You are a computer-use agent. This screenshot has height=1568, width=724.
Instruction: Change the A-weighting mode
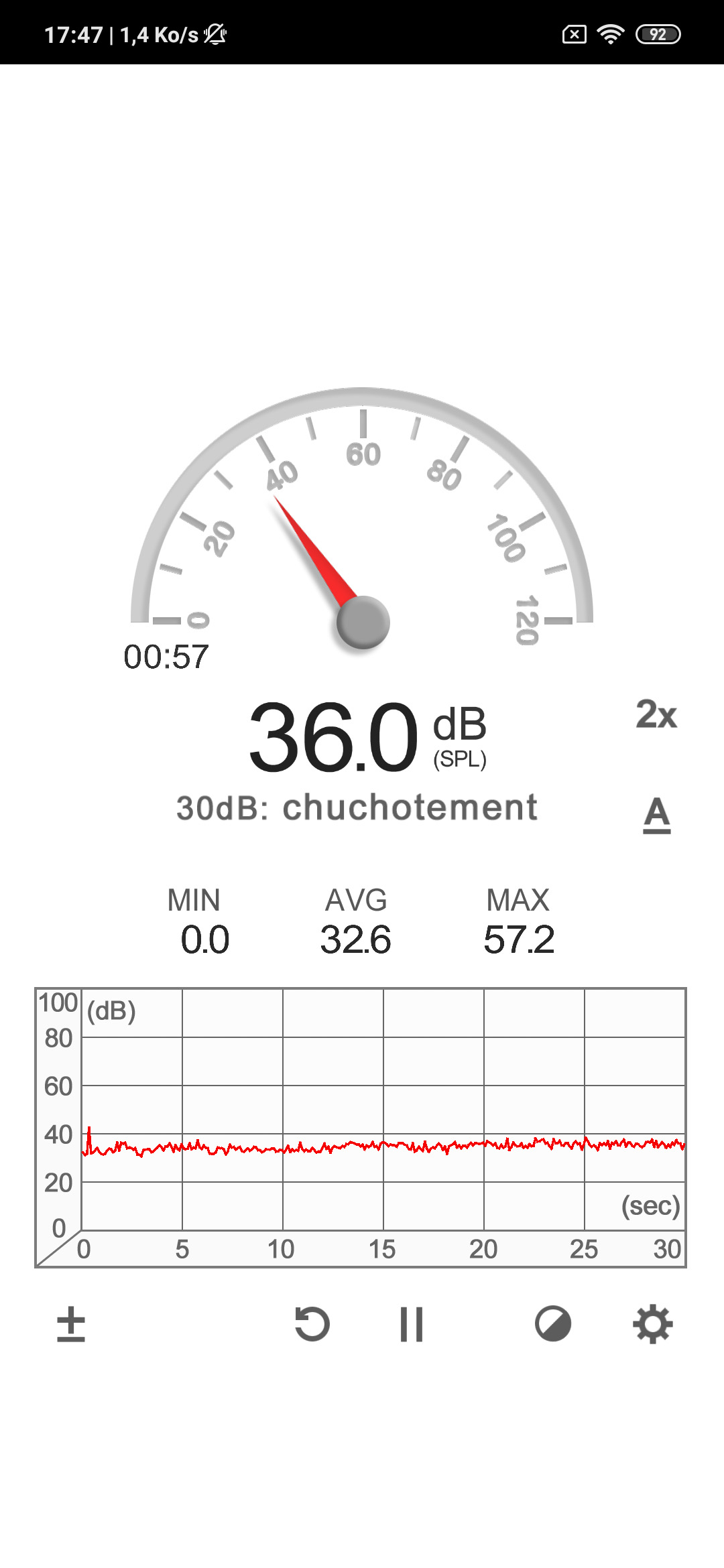click(x=657, y=815)
